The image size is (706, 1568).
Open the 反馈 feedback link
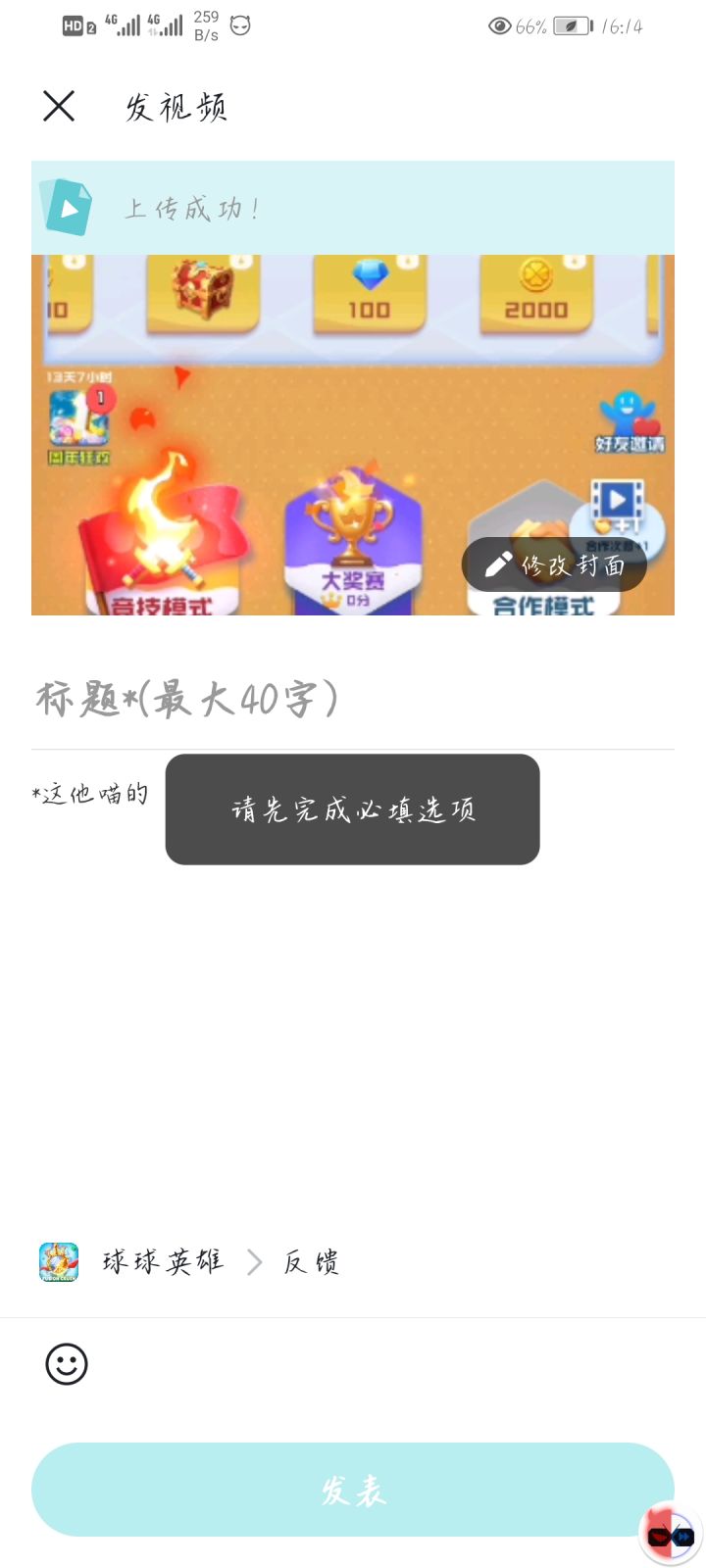tap(312, 1262)
